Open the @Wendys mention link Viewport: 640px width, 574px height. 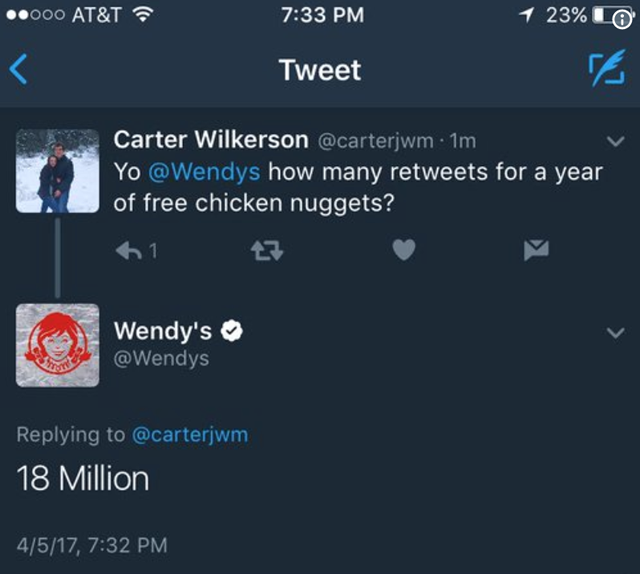(204, 171)
